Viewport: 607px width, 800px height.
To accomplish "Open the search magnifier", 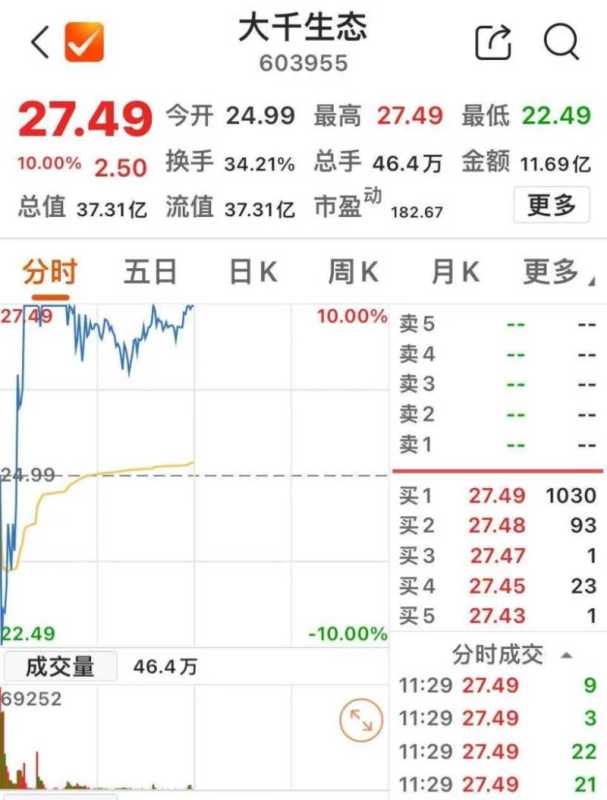I will pos(561,43).
